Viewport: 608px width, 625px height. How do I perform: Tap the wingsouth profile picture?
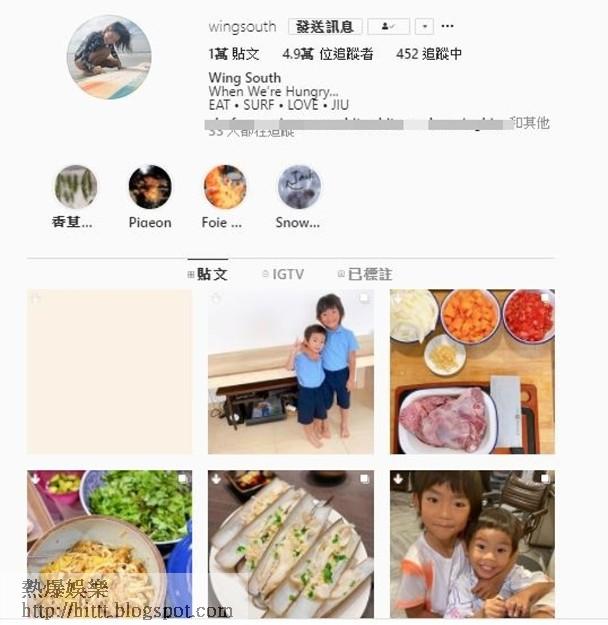(x=109, y=57)
